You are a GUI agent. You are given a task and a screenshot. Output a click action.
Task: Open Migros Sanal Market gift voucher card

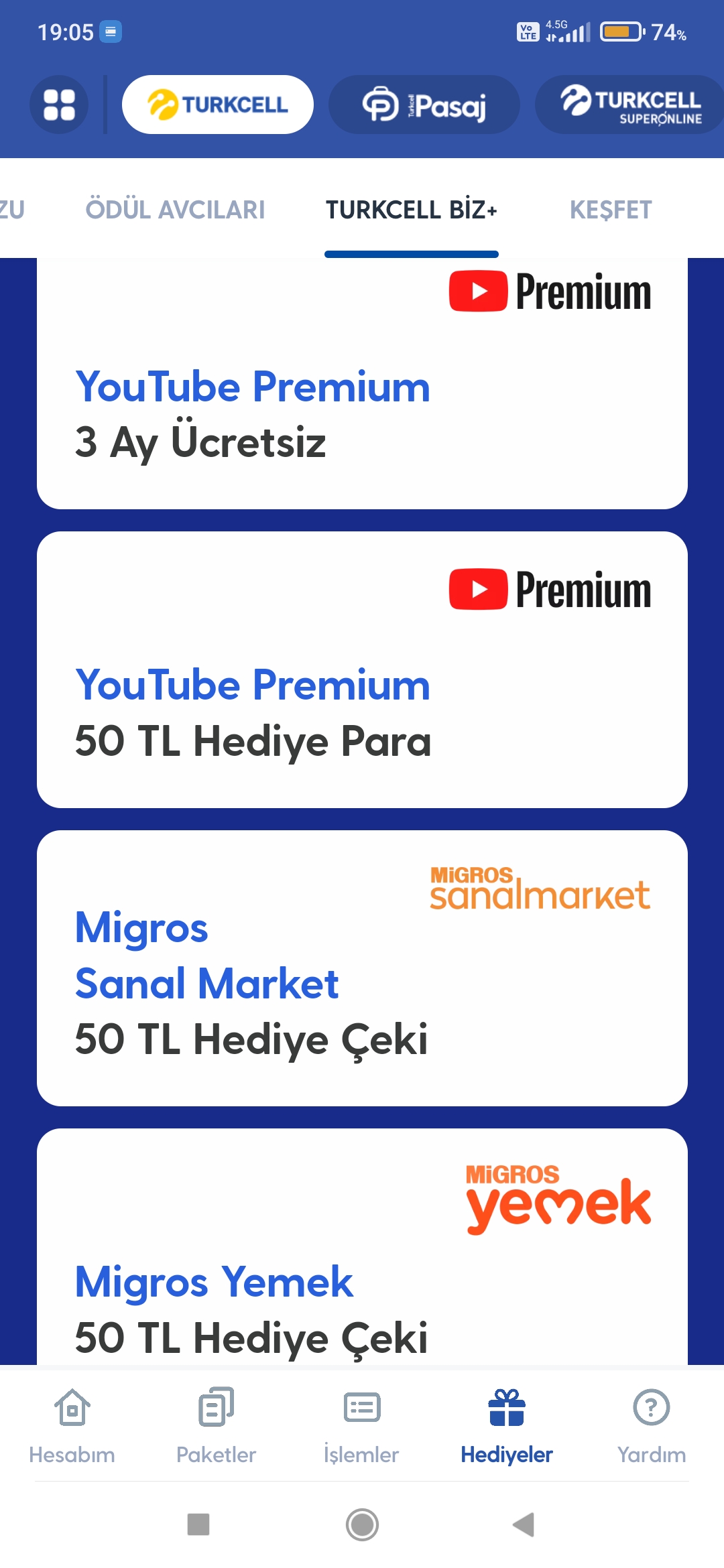point(362,968)
